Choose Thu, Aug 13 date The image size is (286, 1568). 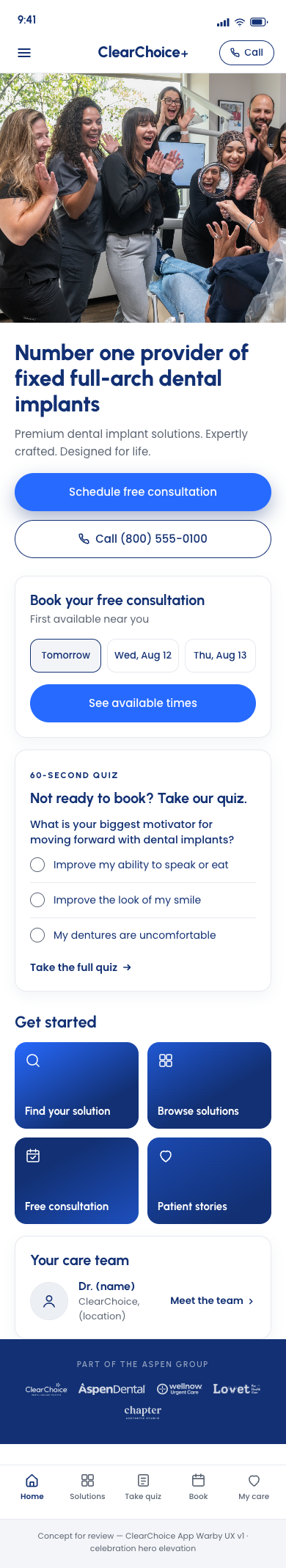pyautogui.click(x=220, y=656)
